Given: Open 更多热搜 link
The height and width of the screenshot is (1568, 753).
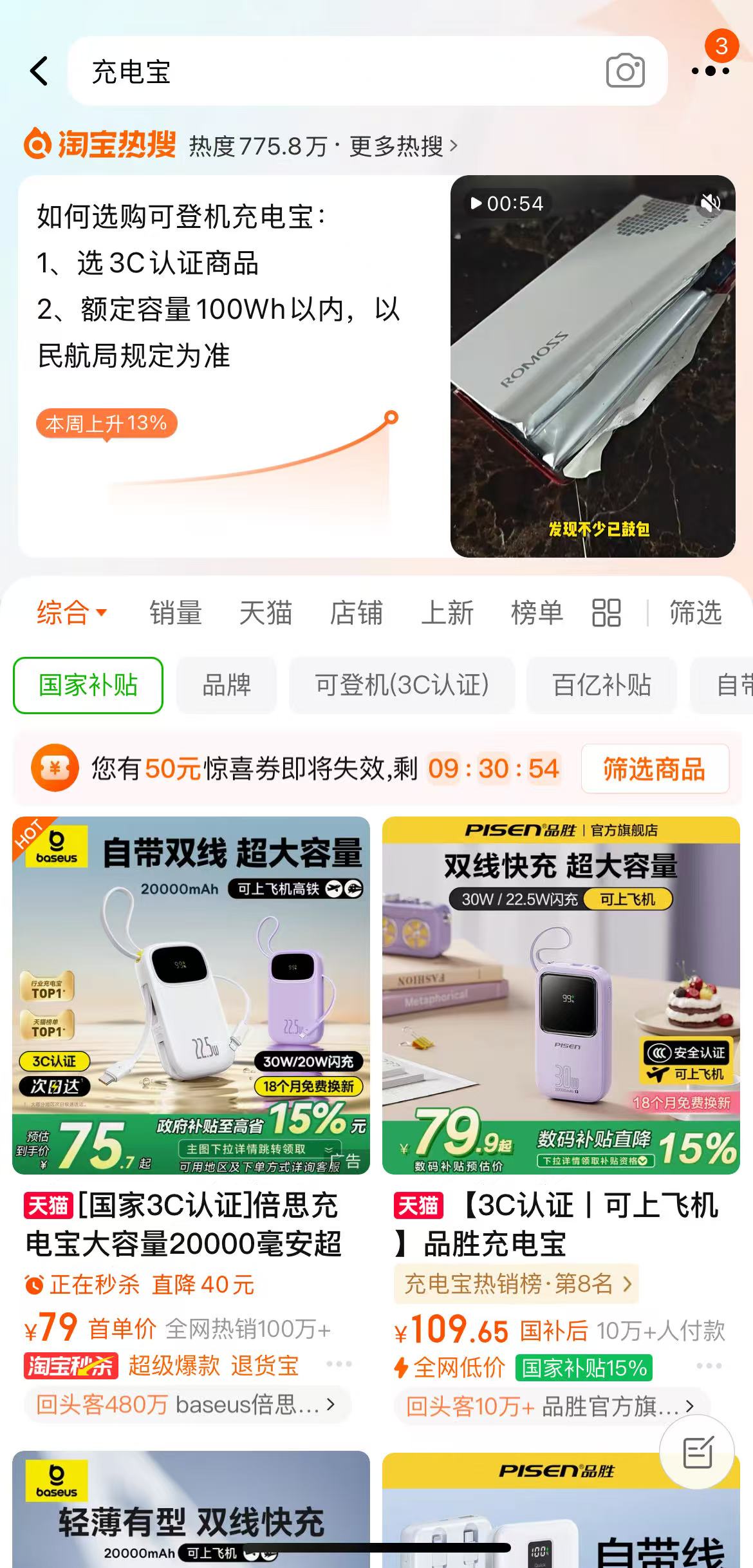Looking at the screenshot, I should (403, 146).
